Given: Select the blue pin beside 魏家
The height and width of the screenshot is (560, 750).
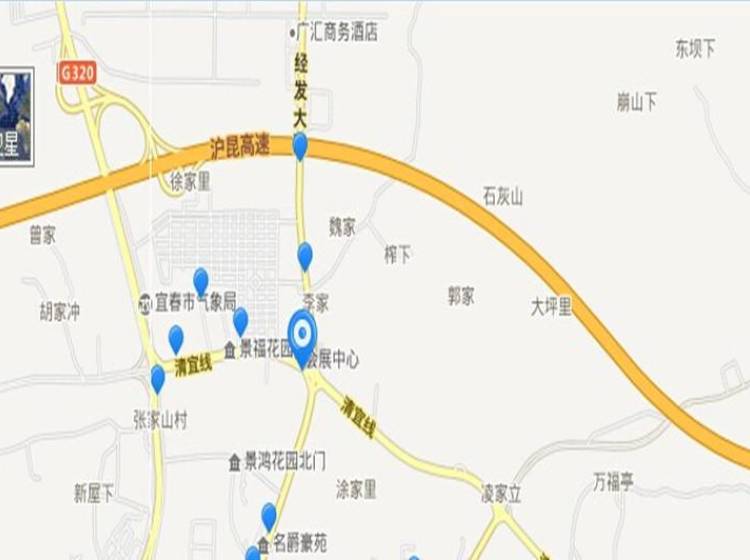Looking at the screenshot, I should coord(305,255).
